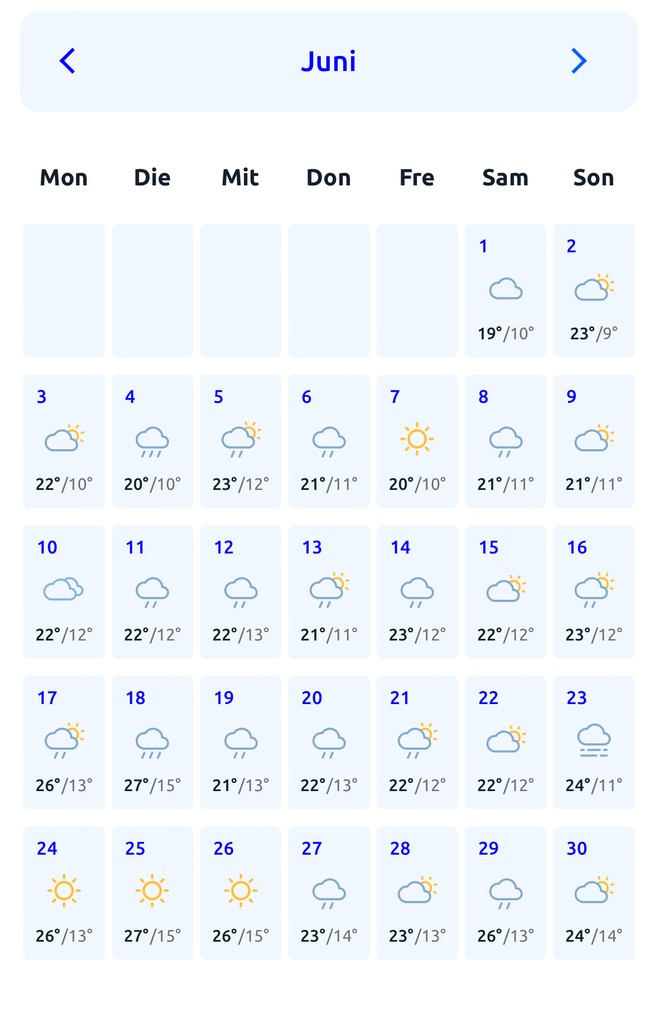658x1024 pixels.
Task: Select the day card for June 10
Action: (x=64, y=592)
